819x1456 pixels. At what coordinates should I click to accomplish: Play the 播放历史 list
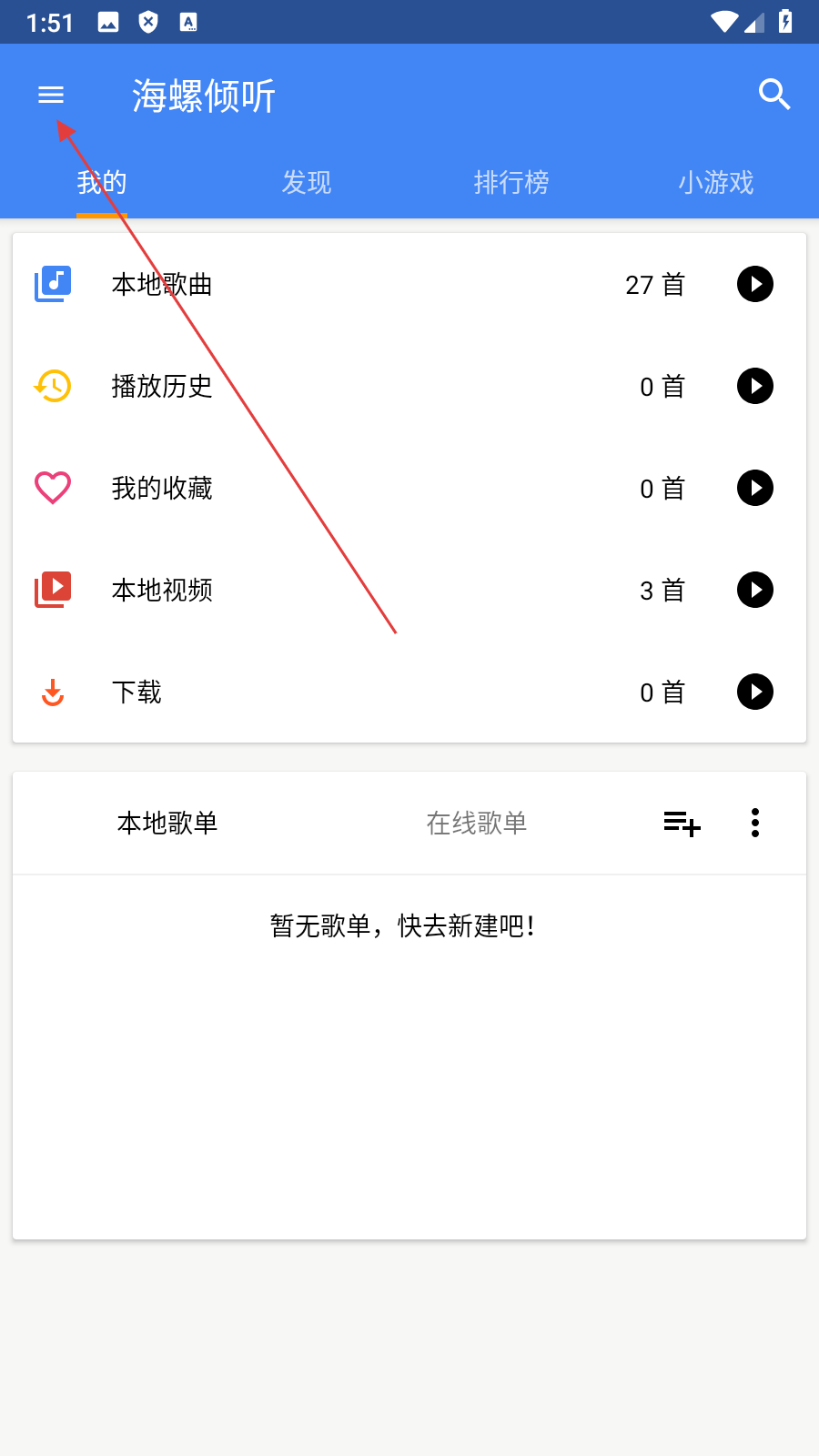tap(755, 386)
